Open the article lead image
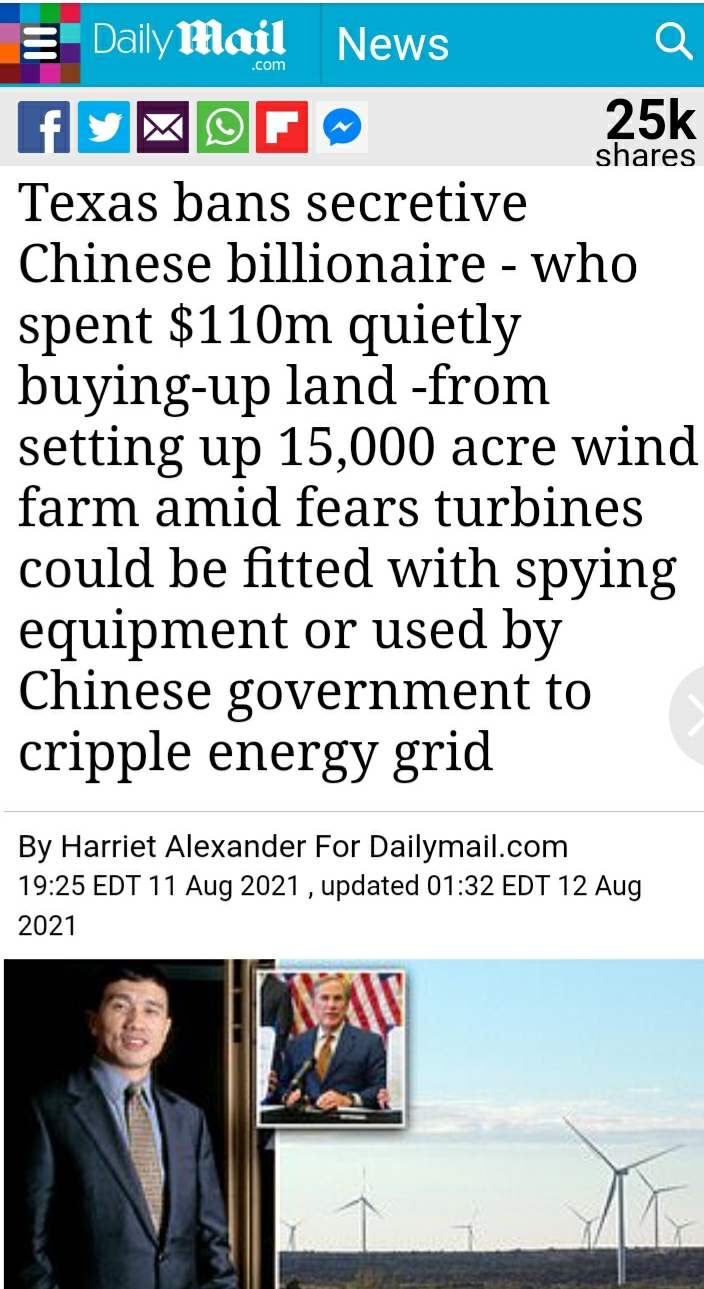The width and height of the screenshot is (704, 1289). pyautogui.click(x=352, y=1124)
